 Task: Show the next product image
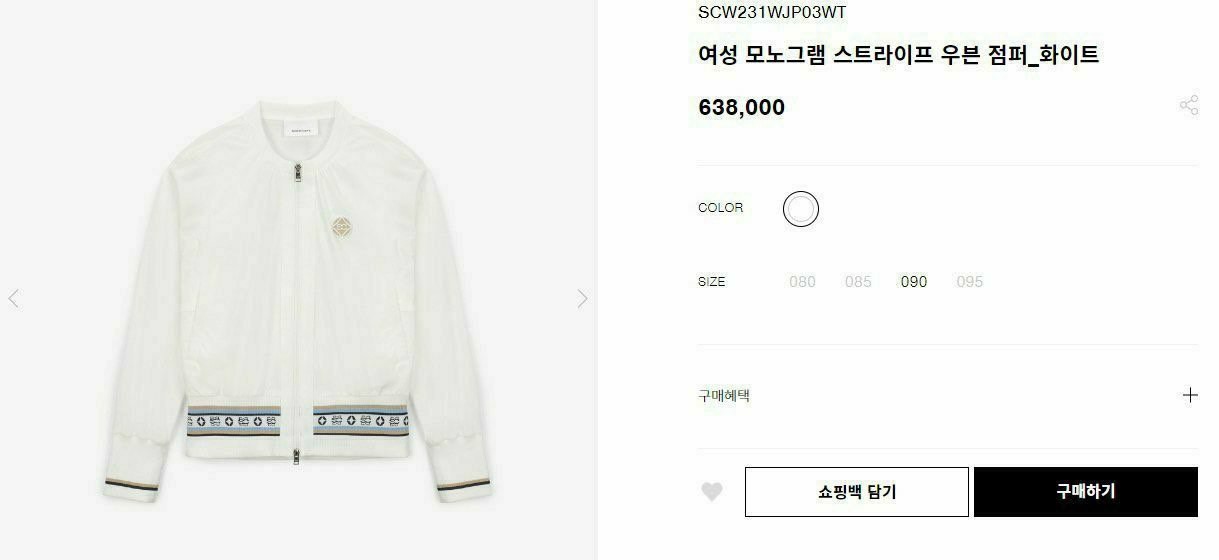(x=582, y=298)
